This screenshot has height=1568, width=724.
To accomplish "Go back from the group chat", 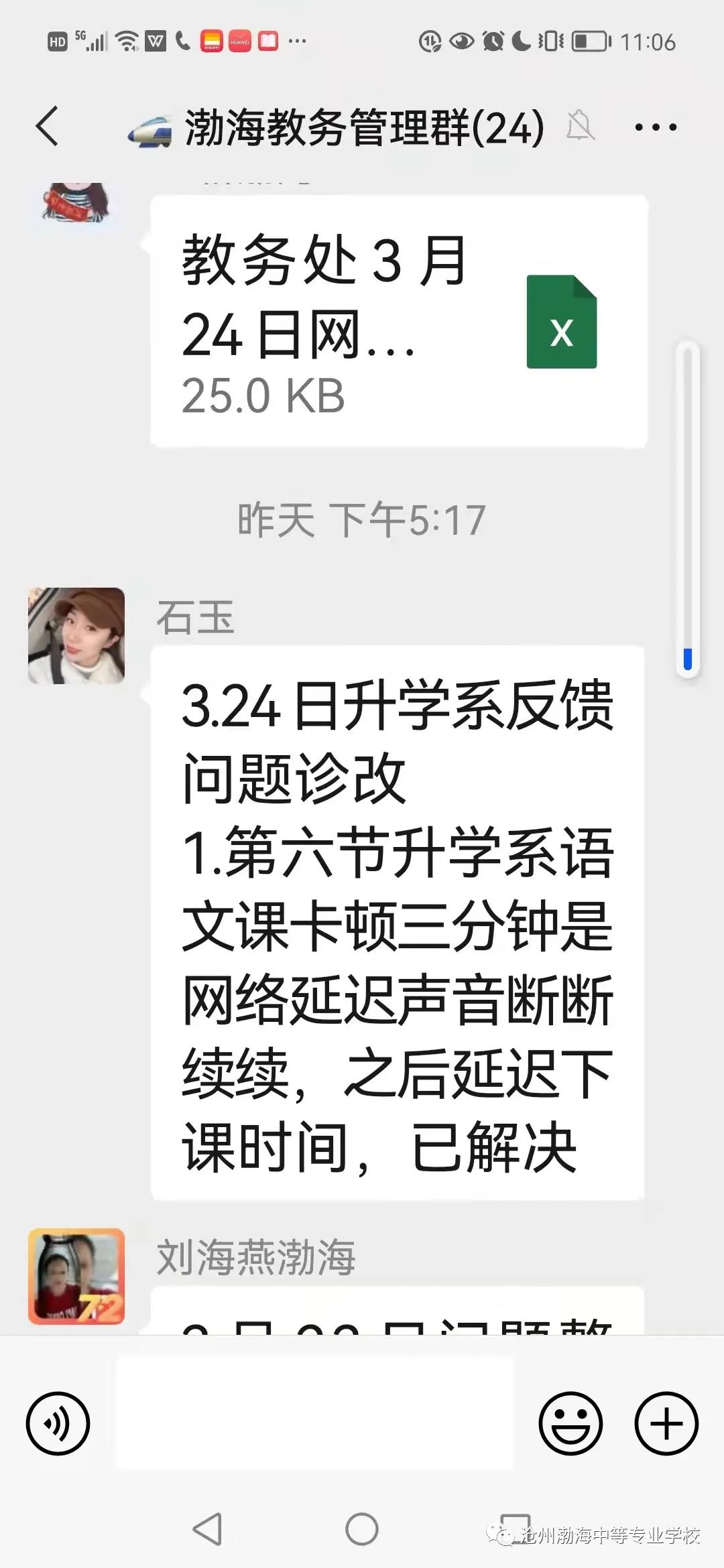I will [47, 126].
